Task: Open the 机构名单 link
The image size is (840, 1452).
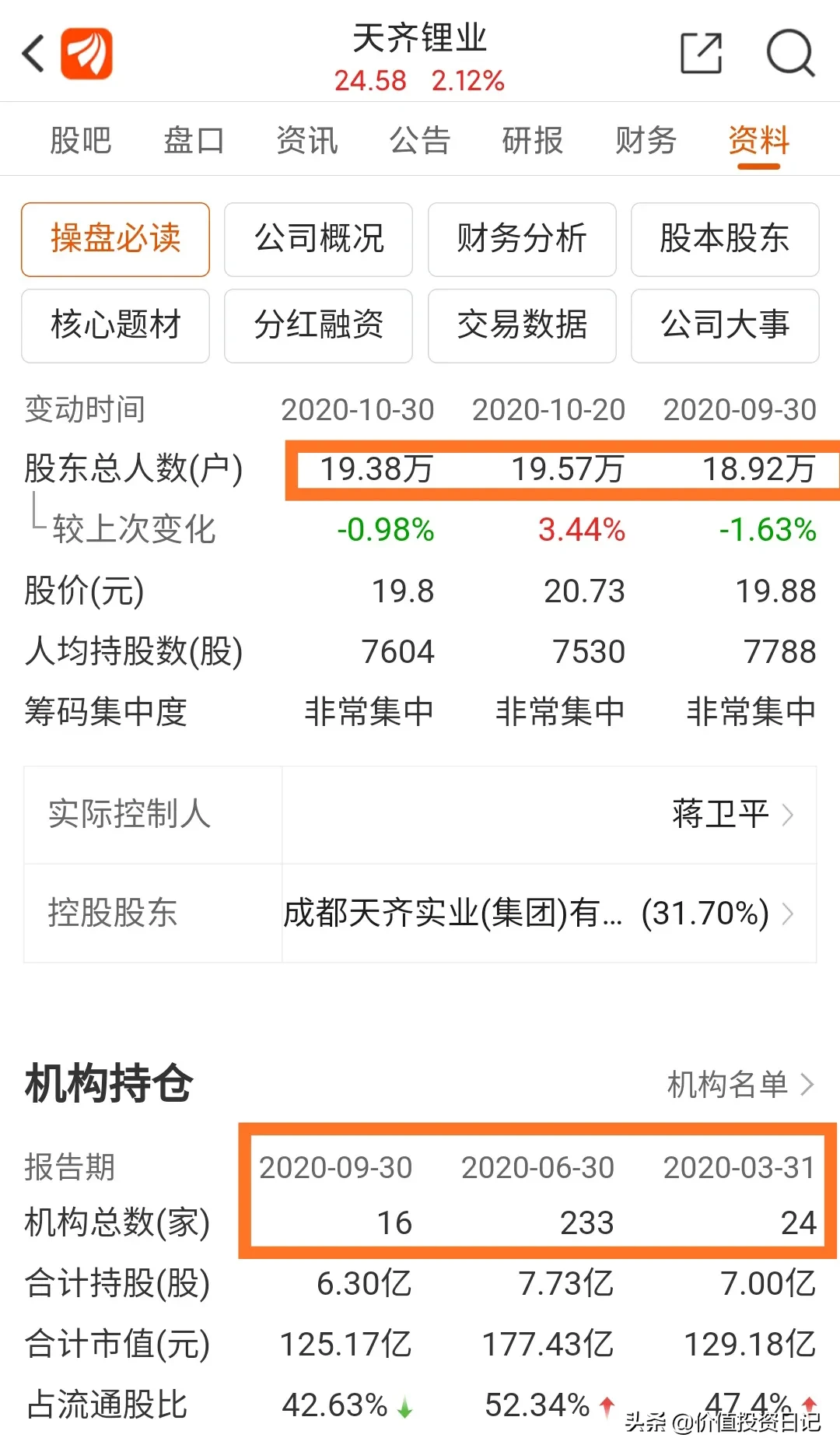Action: click(x=740, y=1084)
